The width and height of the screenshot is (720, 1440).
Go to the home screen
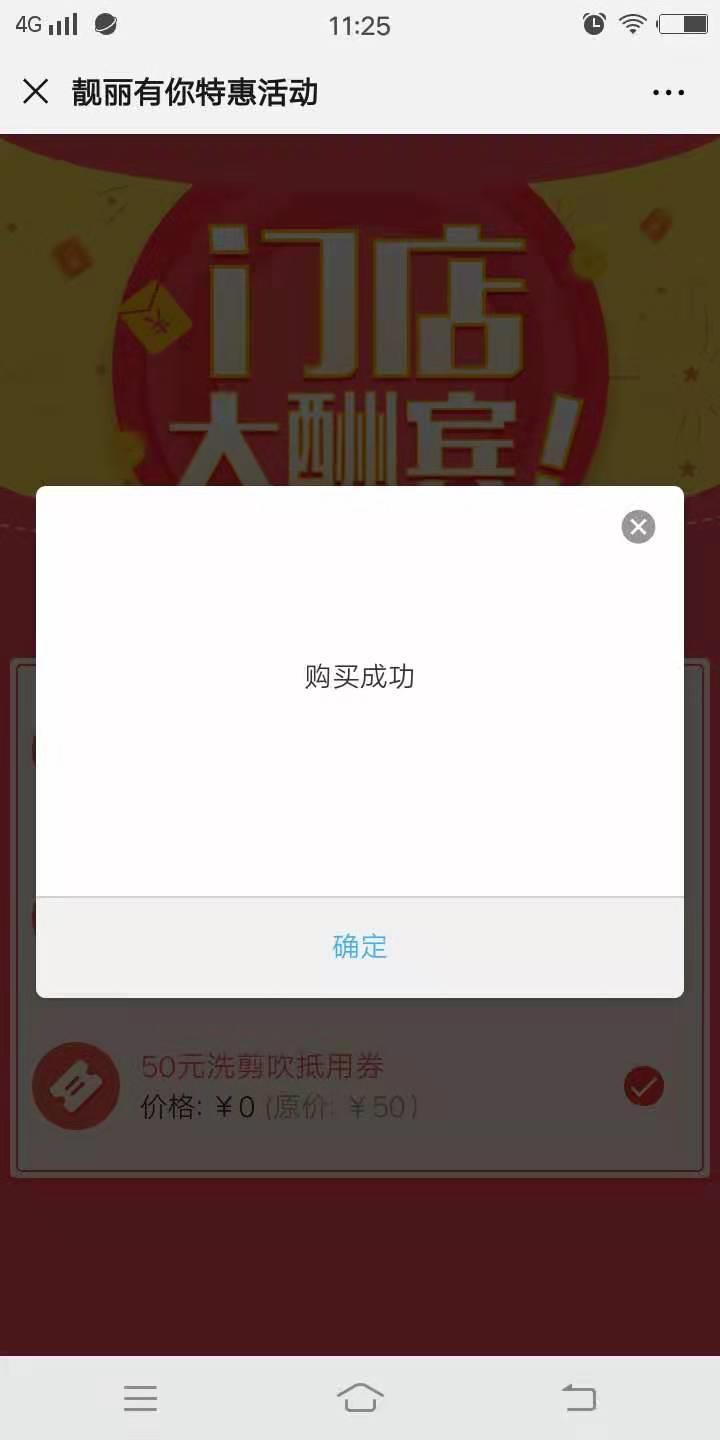click(x=360, y=1397)
